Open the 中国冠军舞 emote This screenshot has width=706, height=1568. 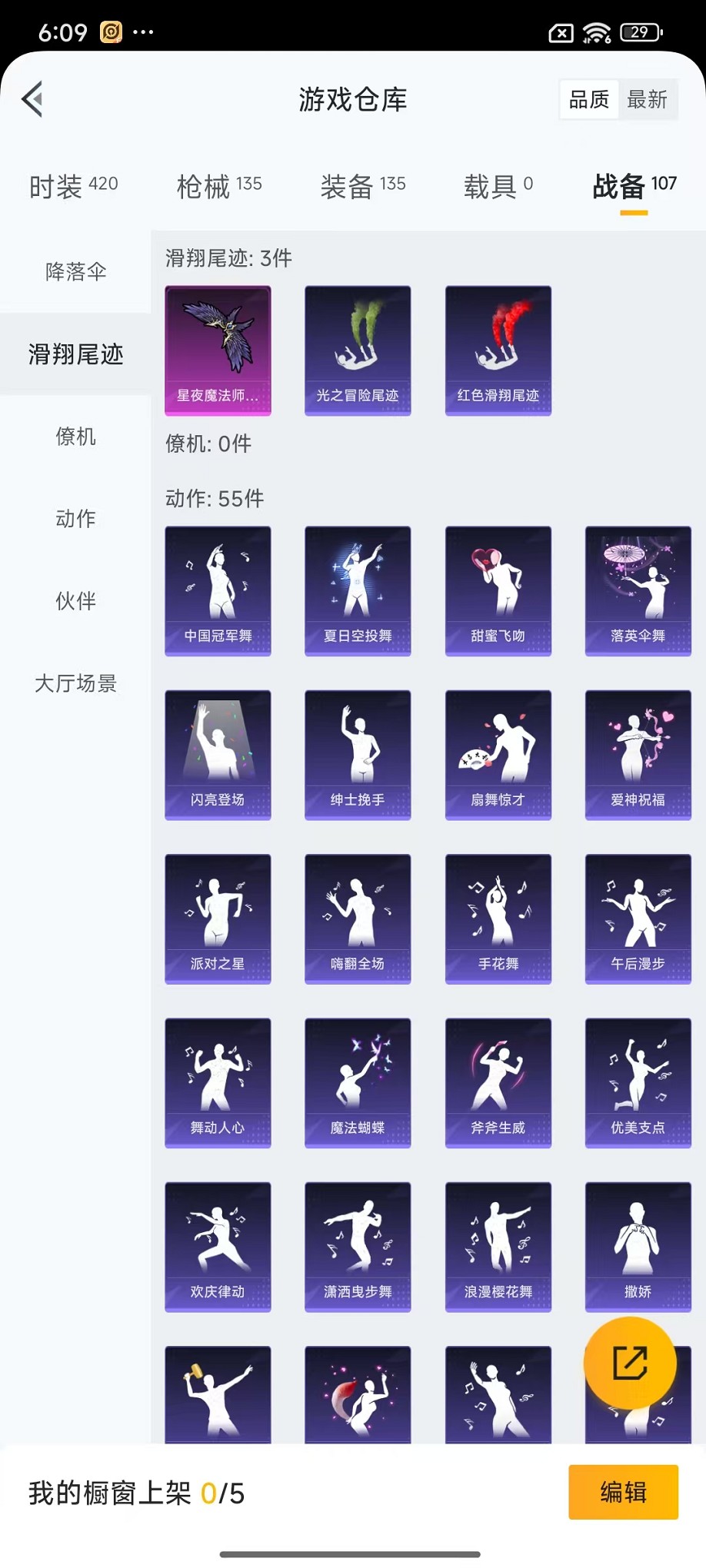(x=218, y=590)
